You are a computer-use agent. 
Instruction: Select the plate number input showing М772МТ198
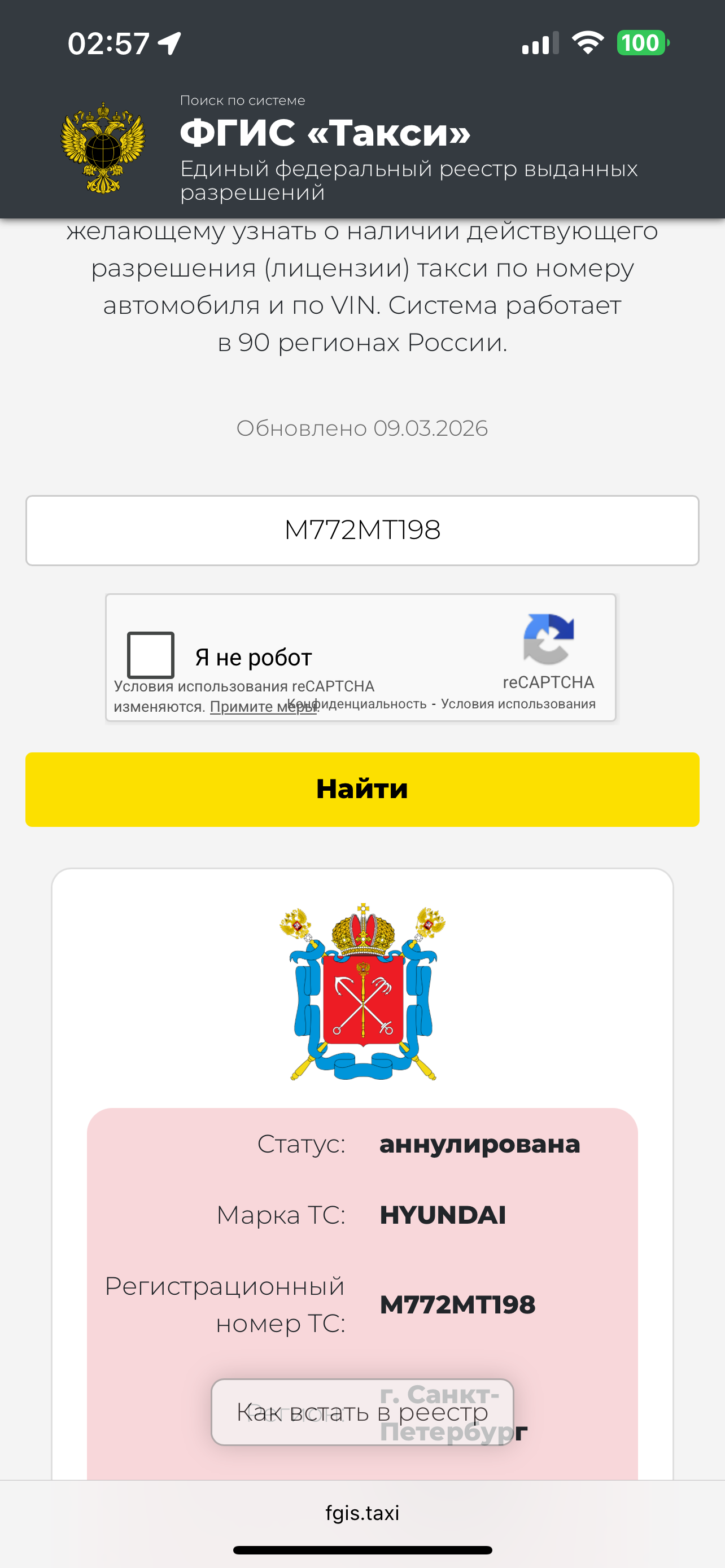click(x=362, y=530)
